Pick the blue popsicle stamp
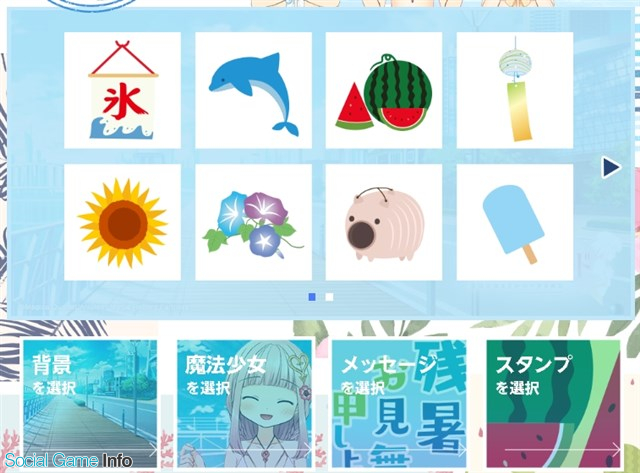 click(x=515, y=222)
